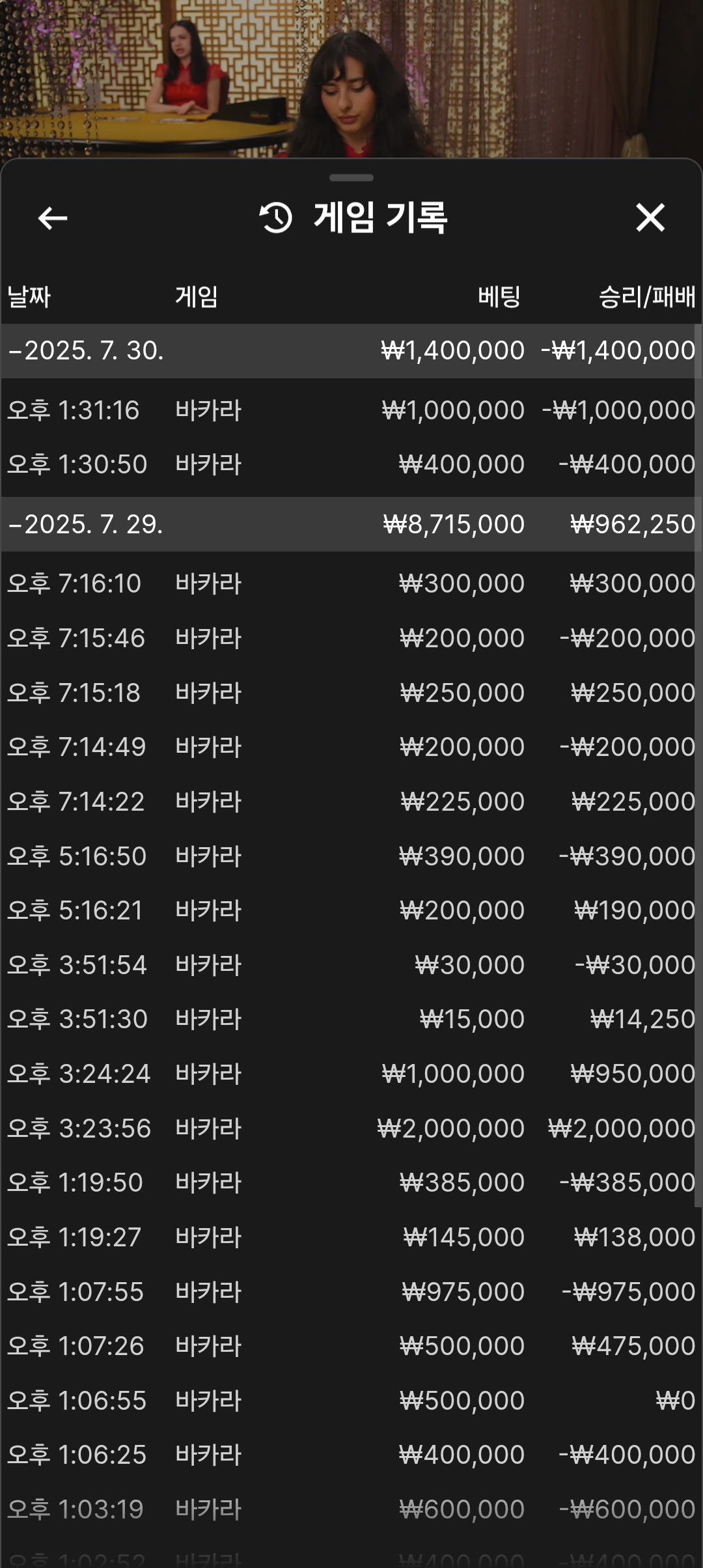The height and width of the screenshot is (1568, 703).
Task: Open the 오후 1:31:16 바카라 record
Action: (350, 410)
